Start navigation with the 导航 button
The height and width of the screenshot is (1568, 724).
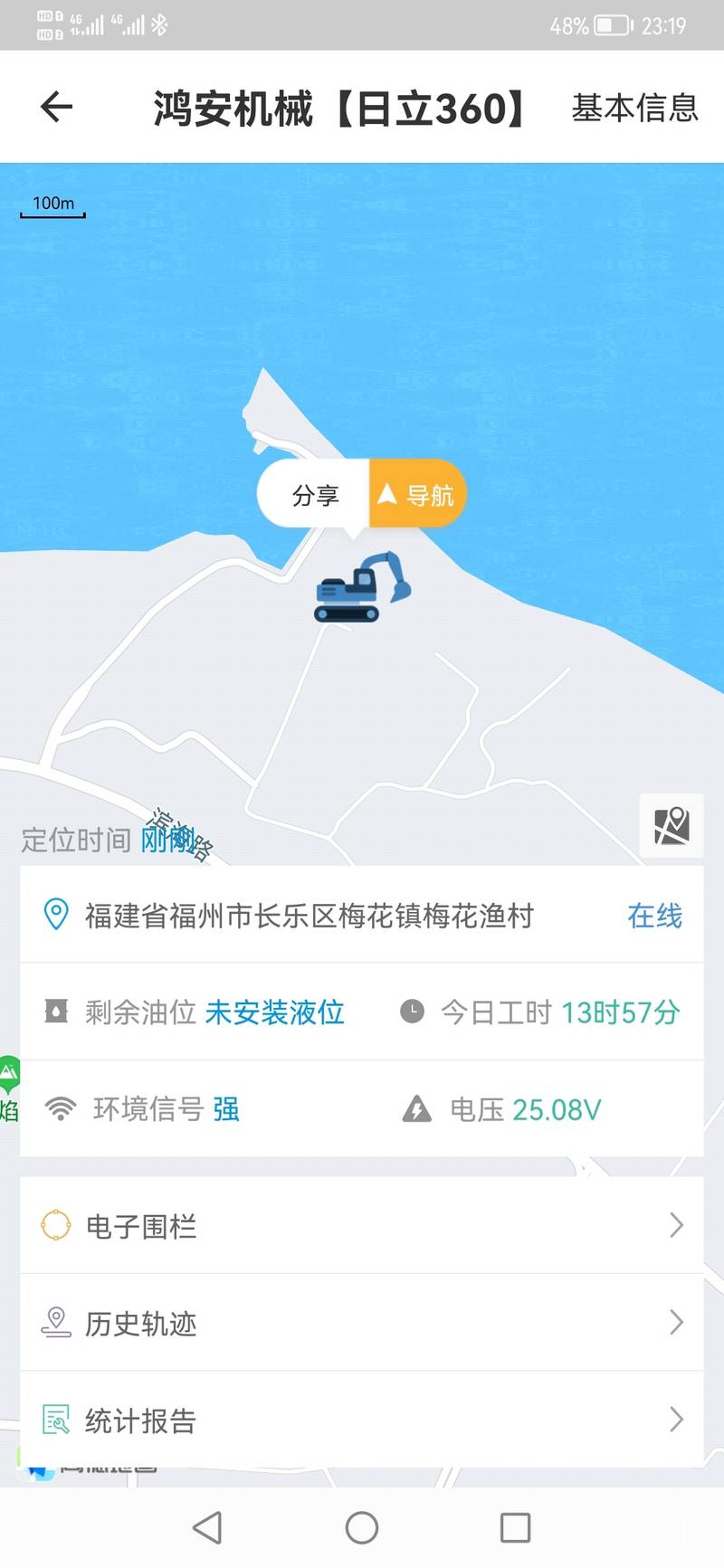point(418,495)
